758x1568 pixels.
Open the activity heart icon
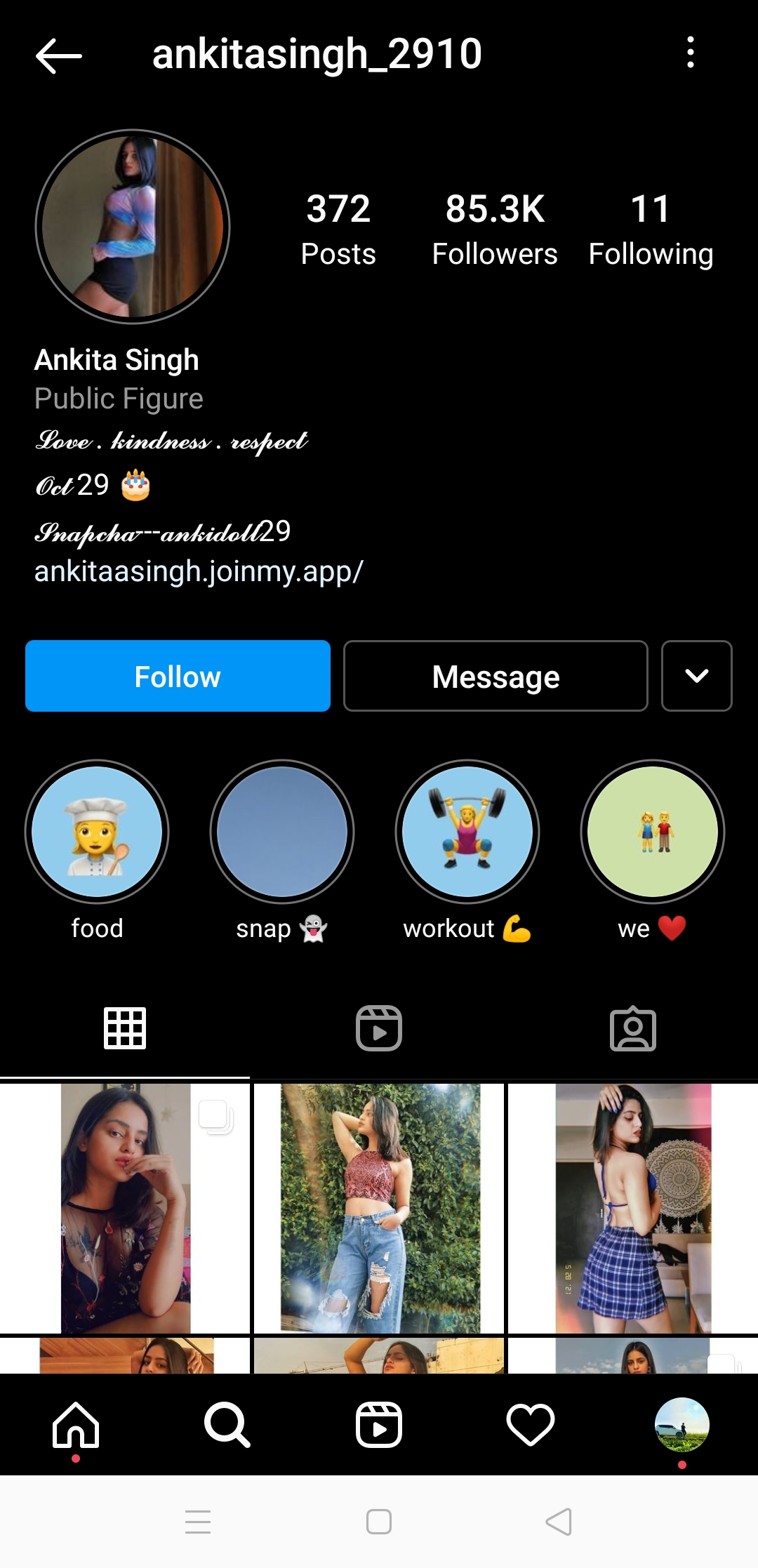[x=530, y=1423]
